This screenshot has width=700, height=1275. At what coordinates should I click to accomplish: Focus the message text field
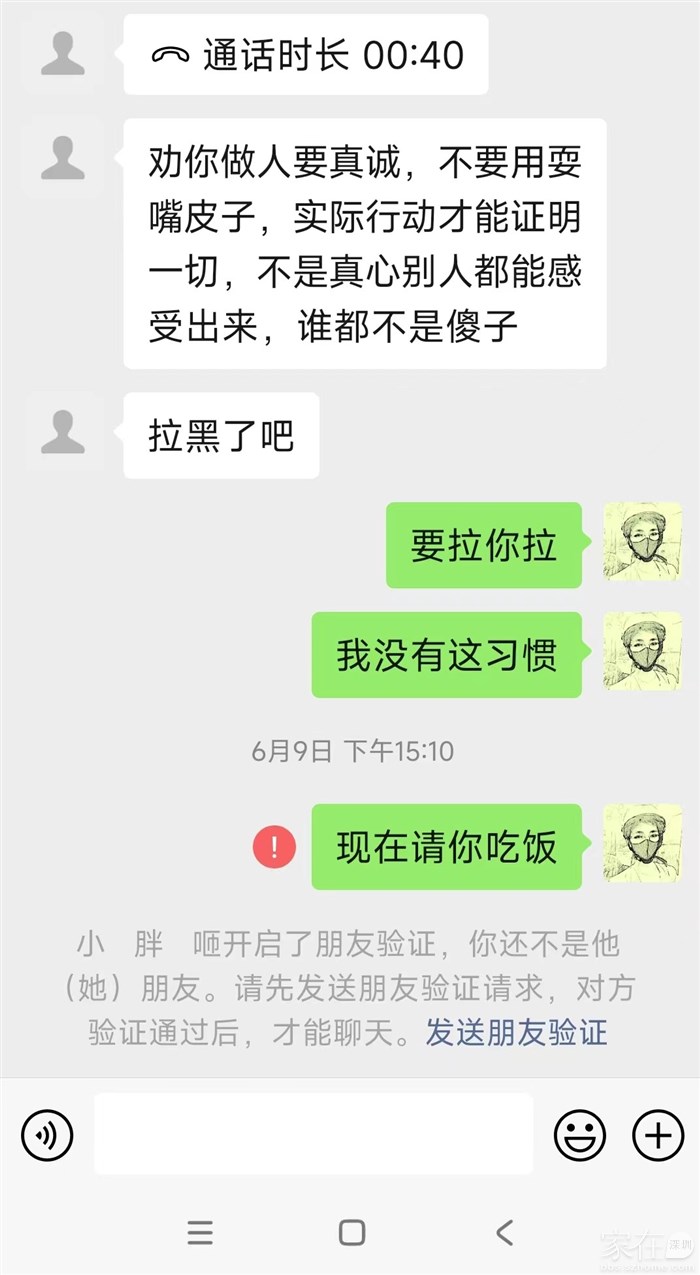point(313,1134)
